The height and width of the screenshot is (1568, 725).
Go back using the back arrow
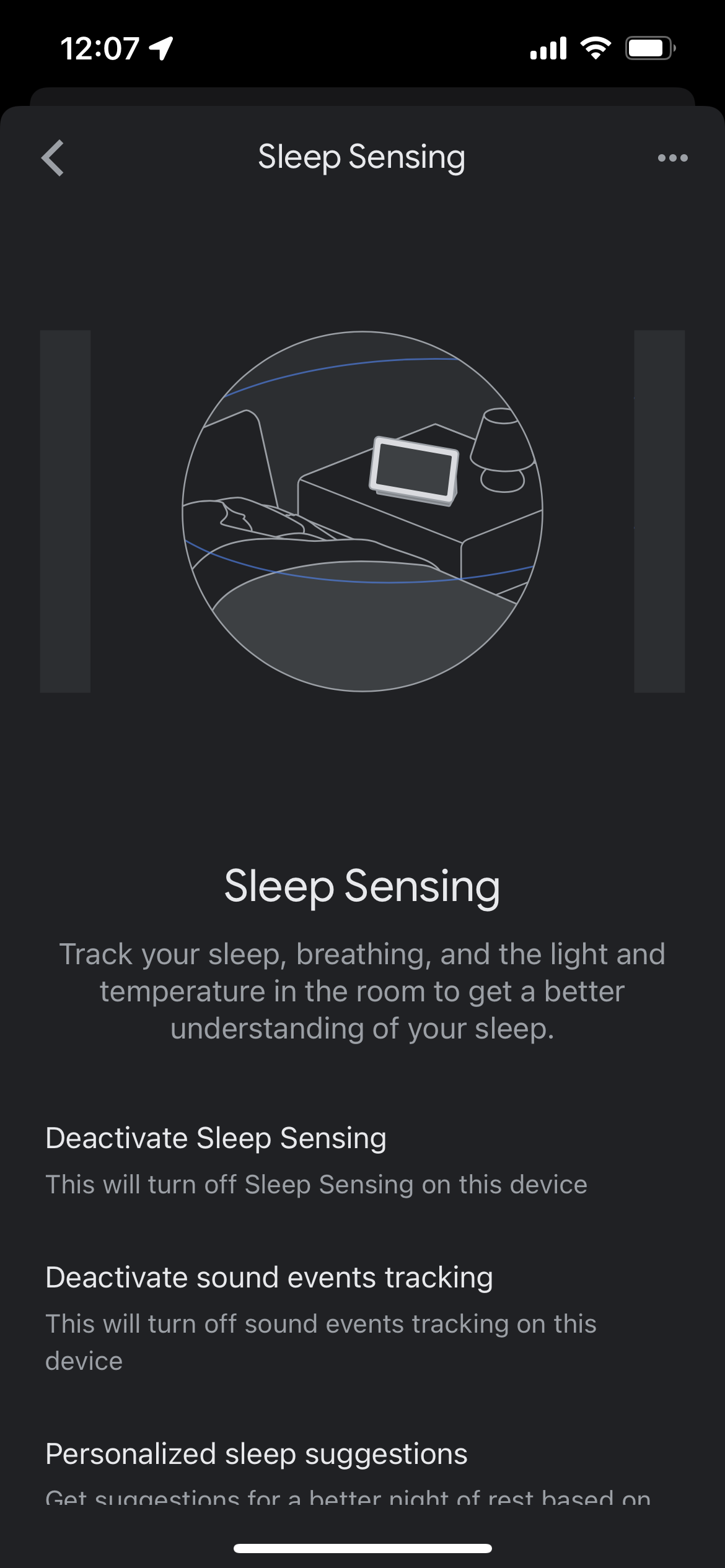point(53,158)
